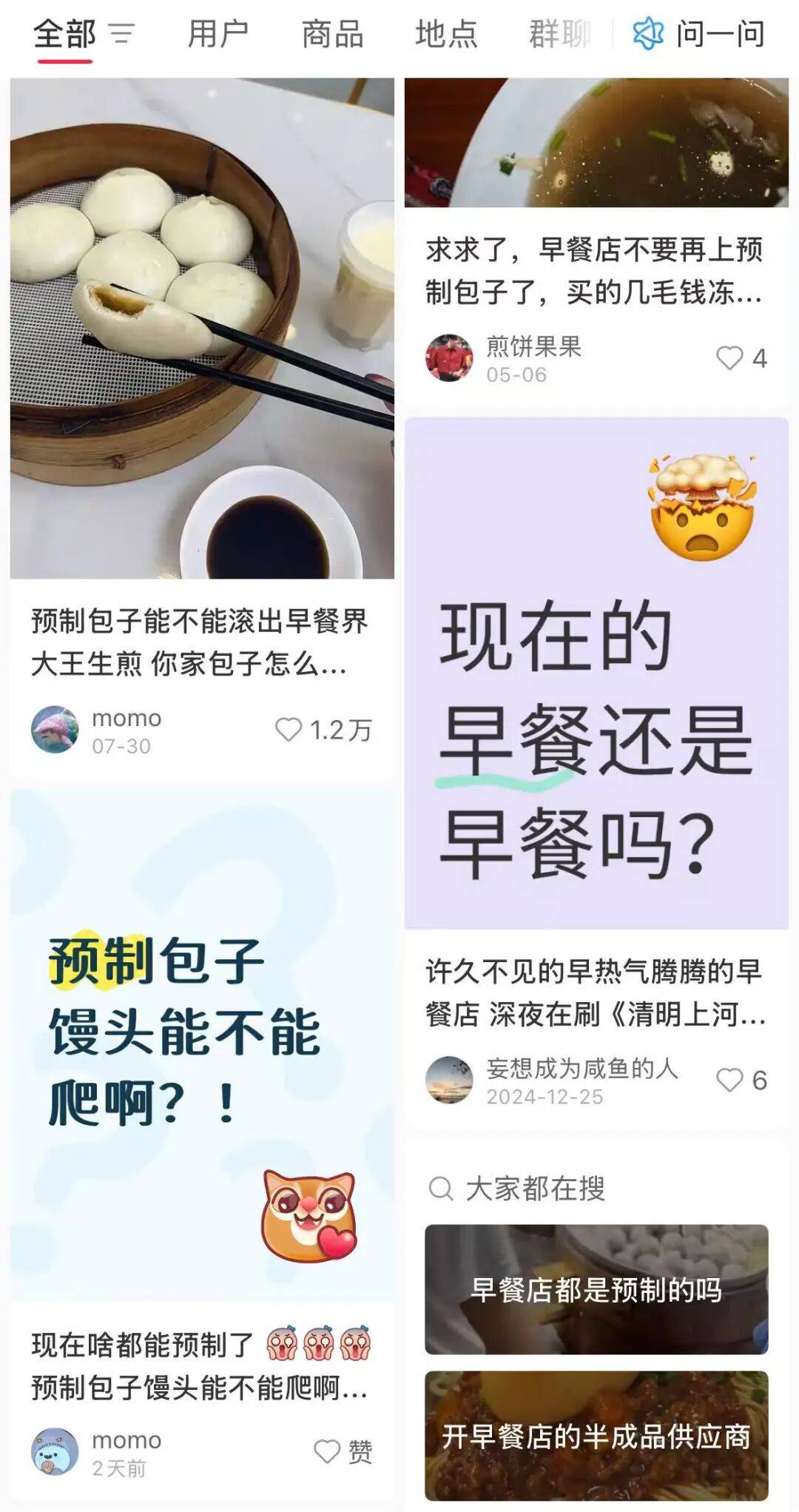Select the 全部 tab

pyautogui.click(x=65, y=34)
